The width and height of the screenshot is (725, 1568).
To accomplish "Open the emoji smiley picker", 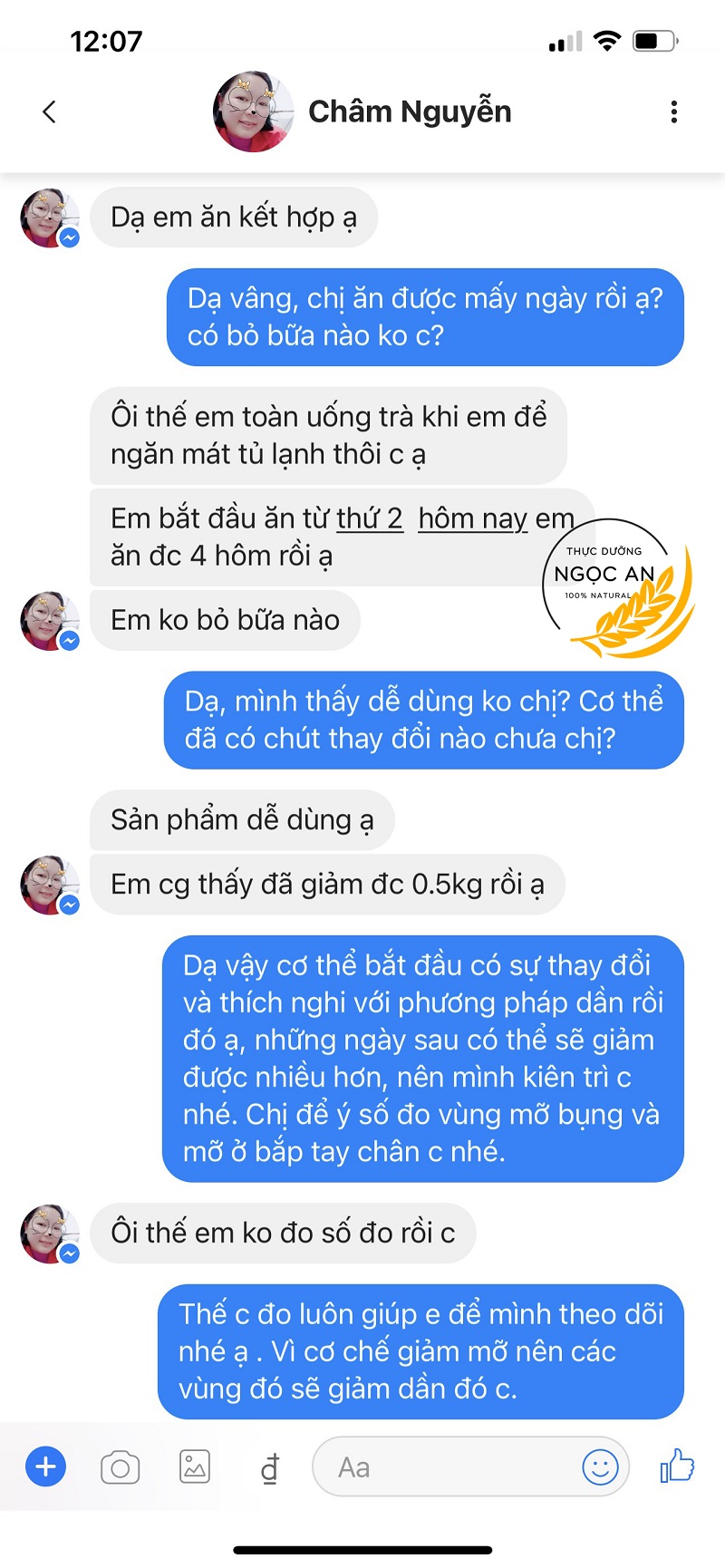I will pos(600,1466).
